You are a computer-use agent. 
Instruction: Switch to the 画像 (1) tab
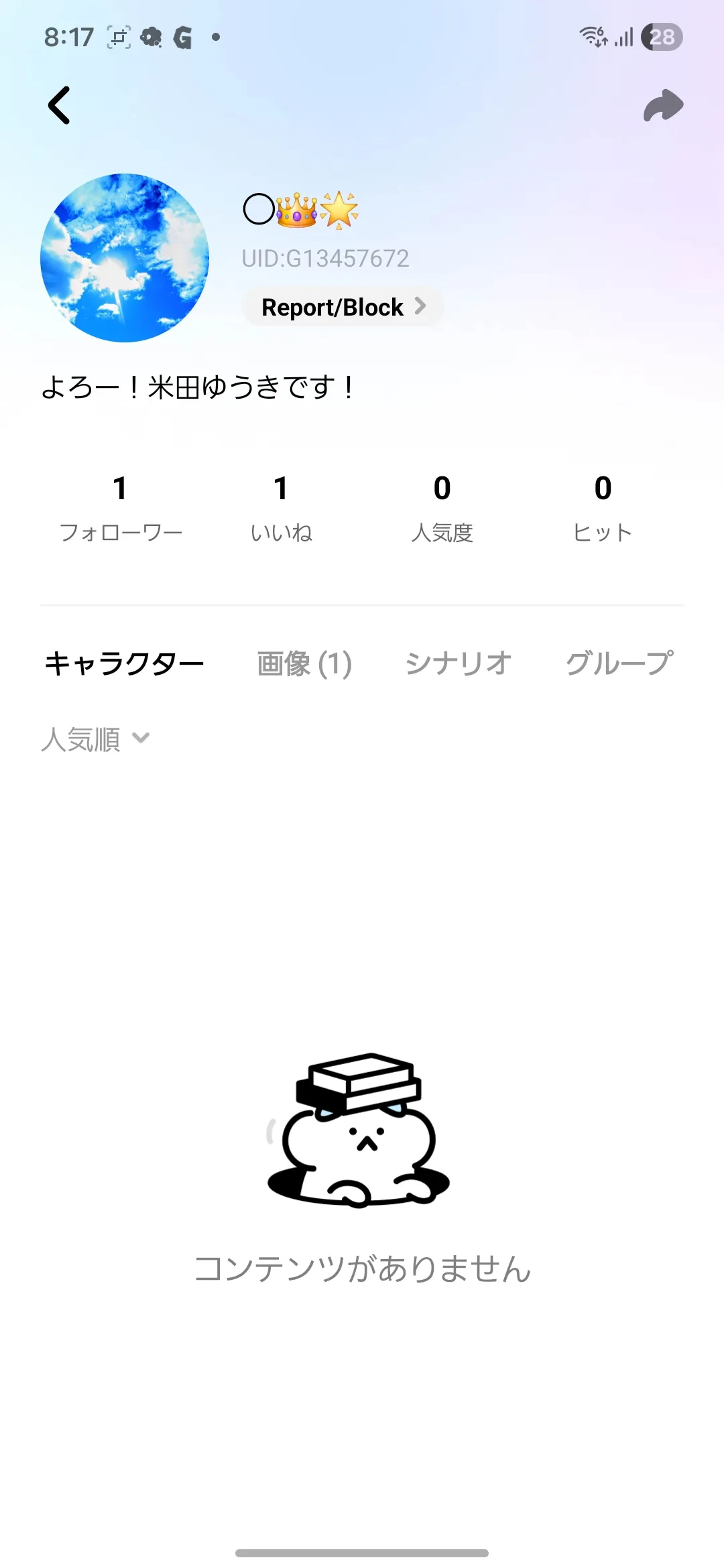pos(304,664)
